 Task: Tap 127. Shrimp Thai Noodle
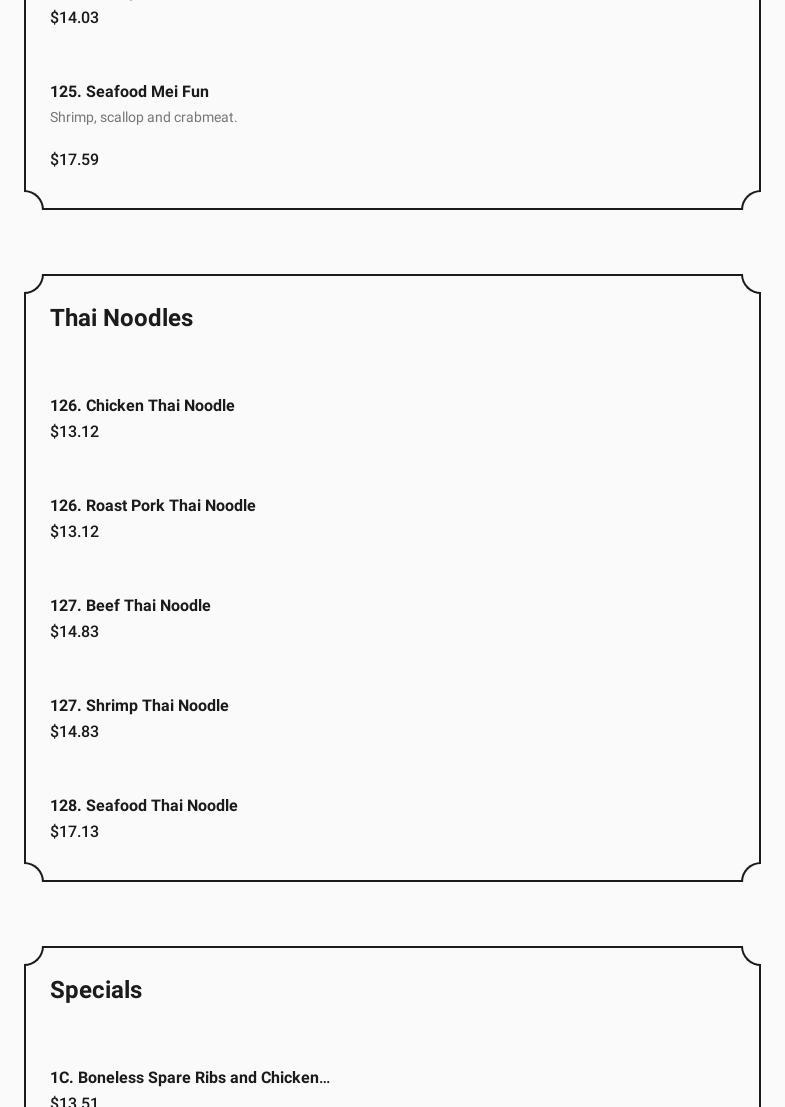click(139, 706)
